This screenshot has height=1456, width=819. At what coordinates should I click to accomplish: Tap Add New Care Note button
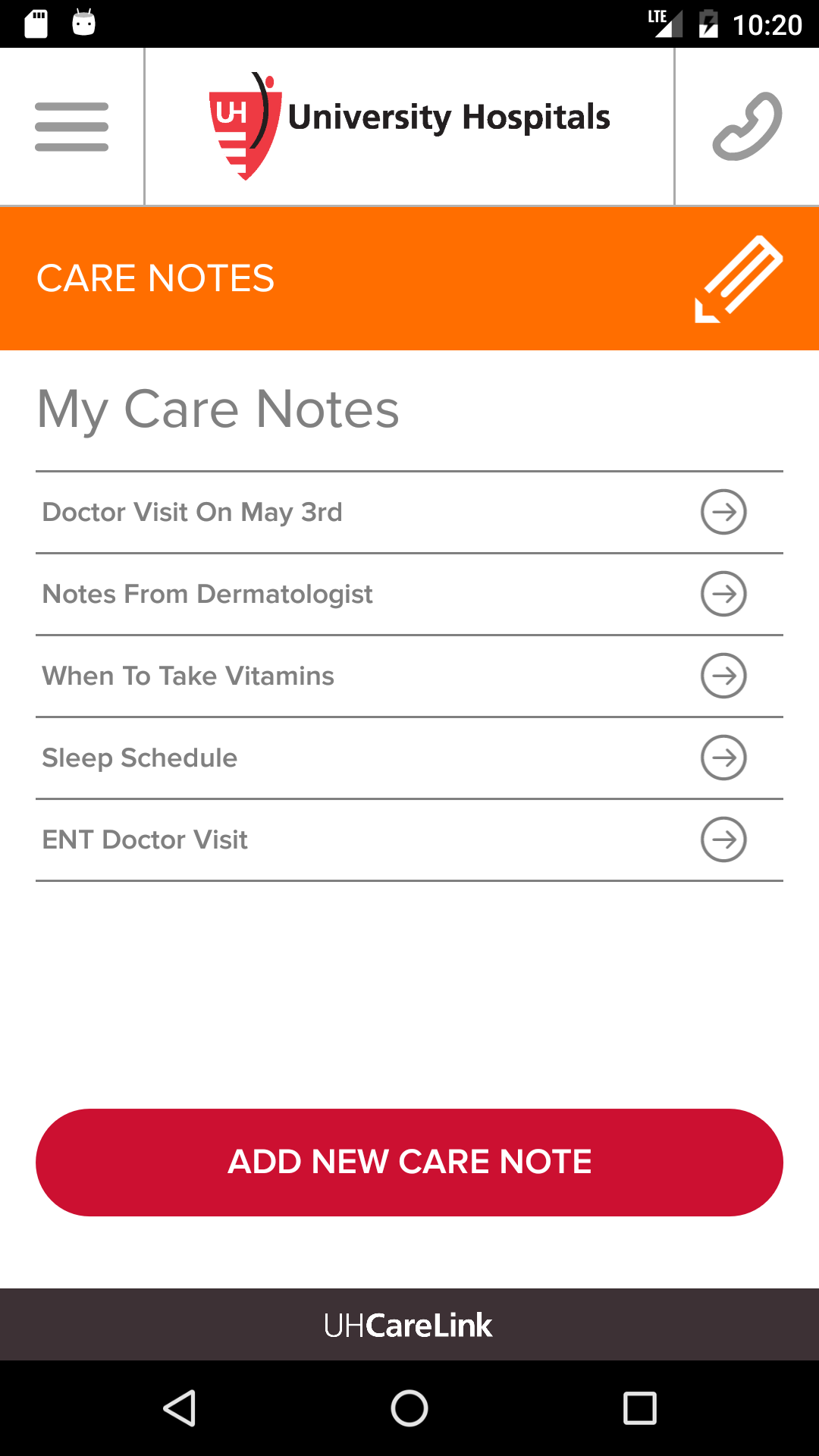pos(409,1162)
